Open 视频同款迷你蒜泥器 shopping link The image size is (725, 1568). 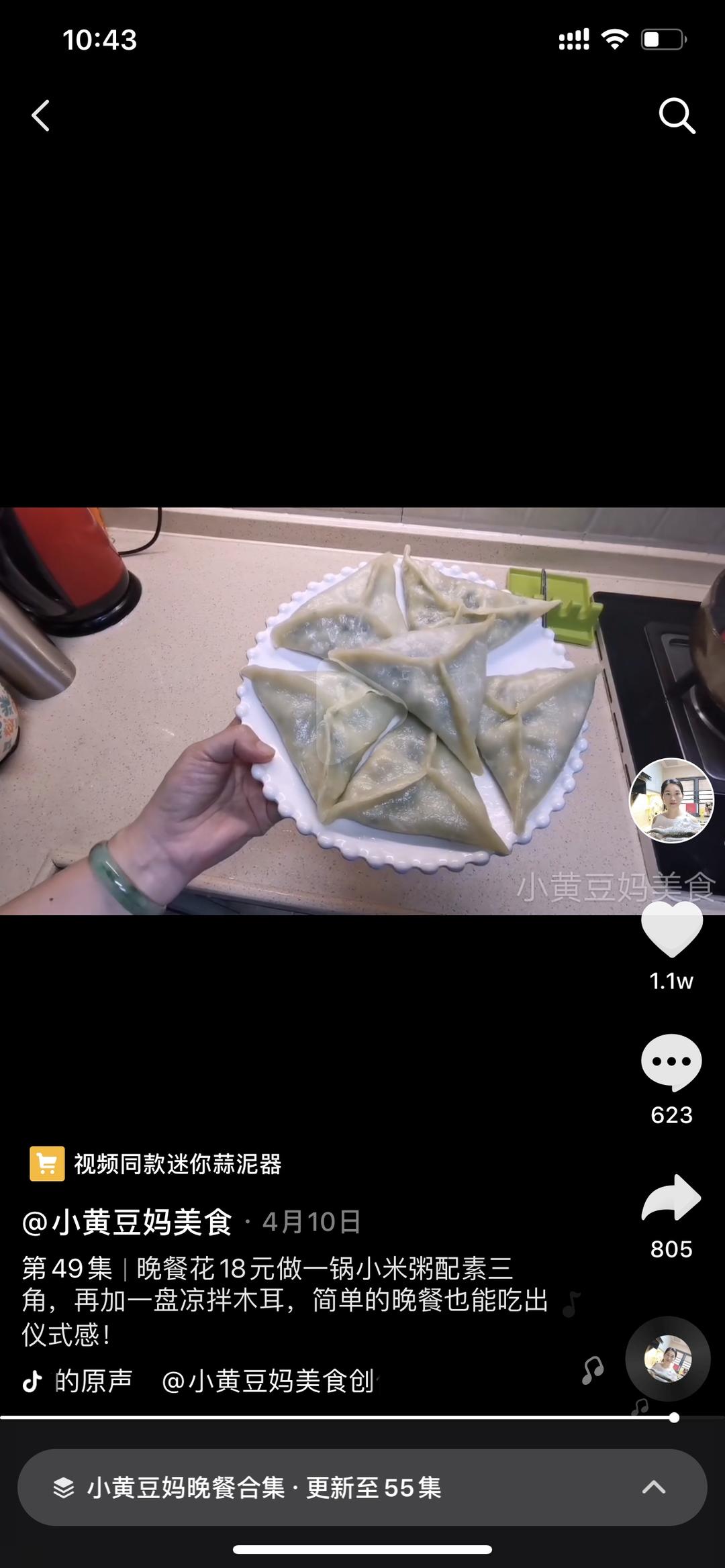(x=156, y=1163)
